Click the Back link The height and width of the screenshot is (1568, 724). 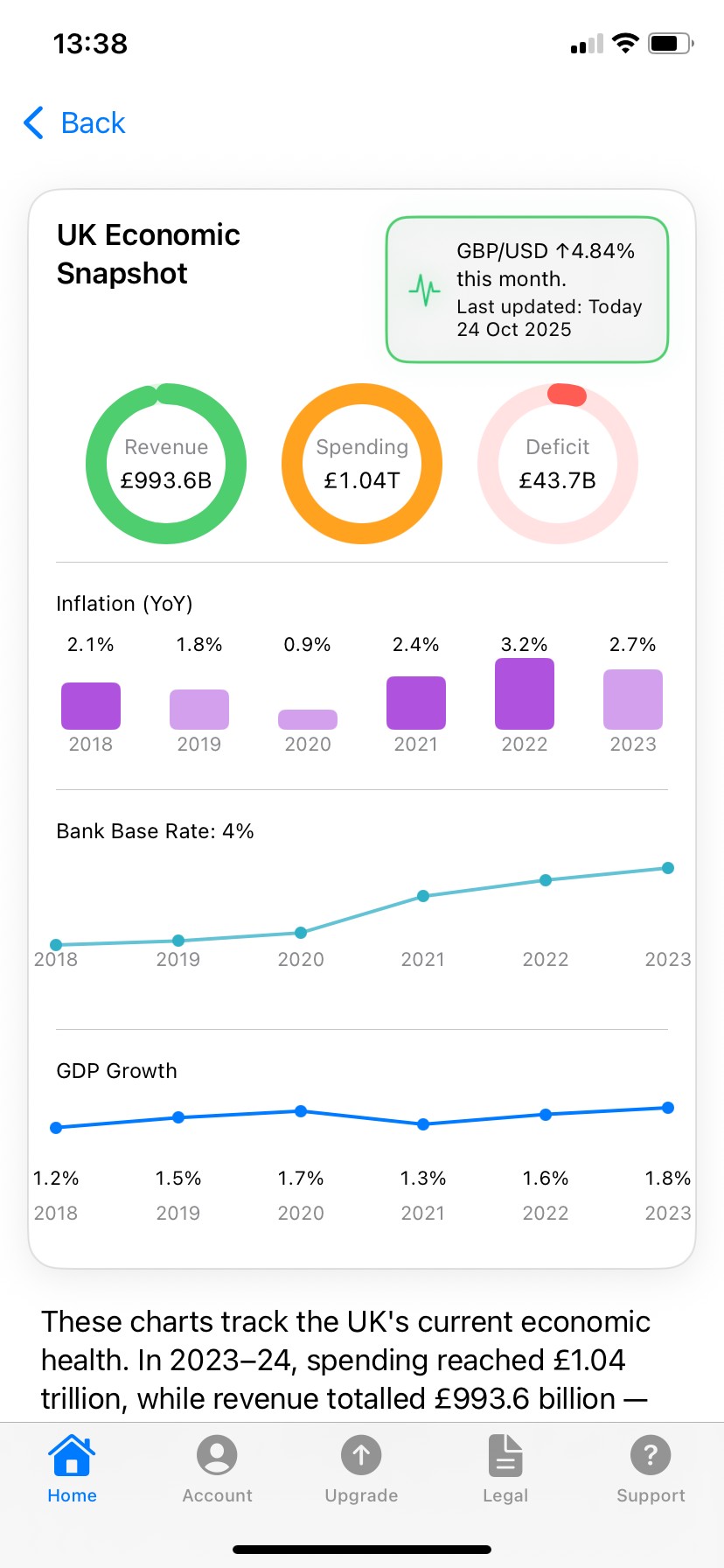pyautogui.click(x=92, y=122)
